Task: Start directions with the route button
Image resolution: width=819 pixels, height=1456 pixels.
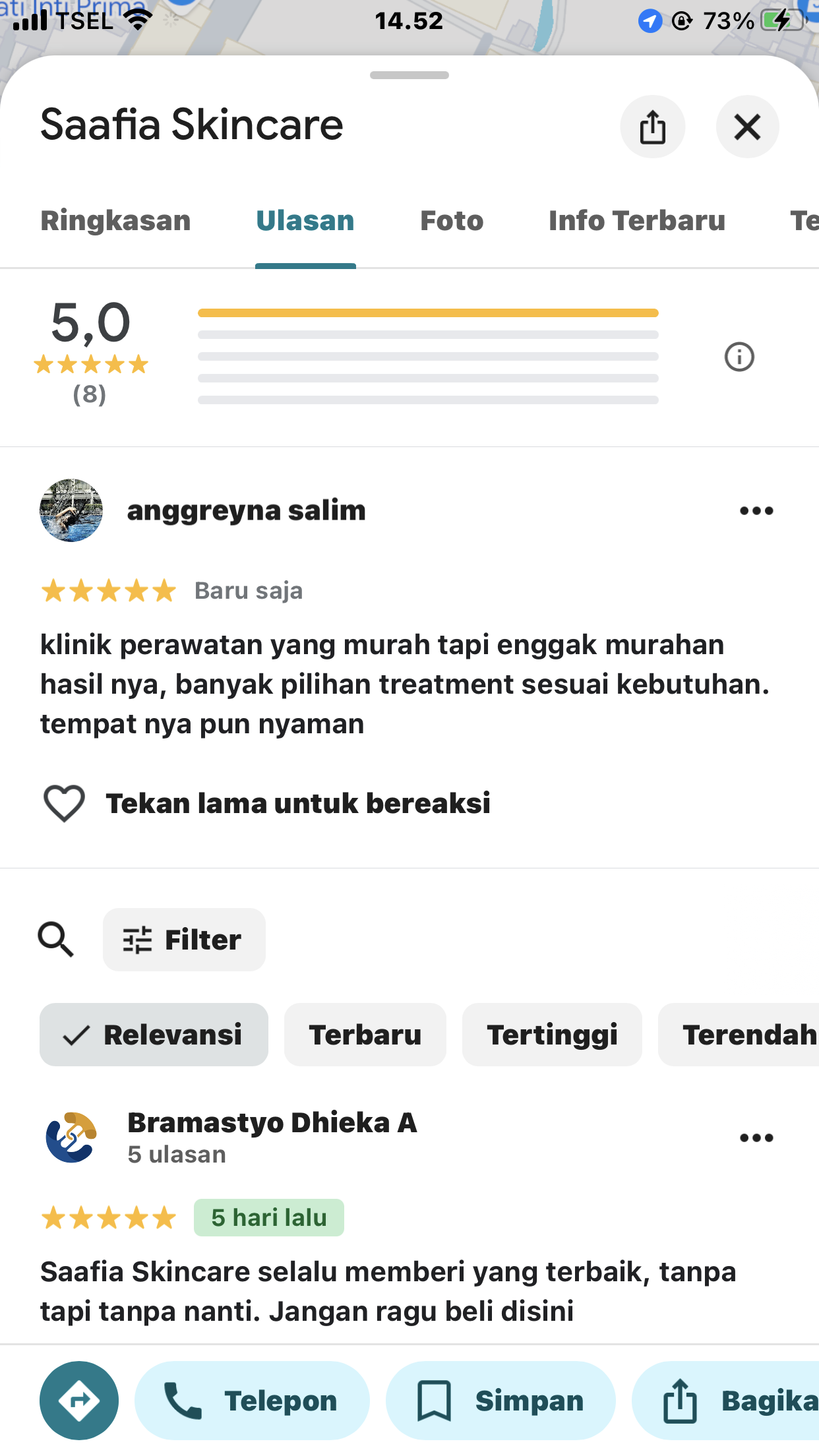Action: (x=79, y=1401)
